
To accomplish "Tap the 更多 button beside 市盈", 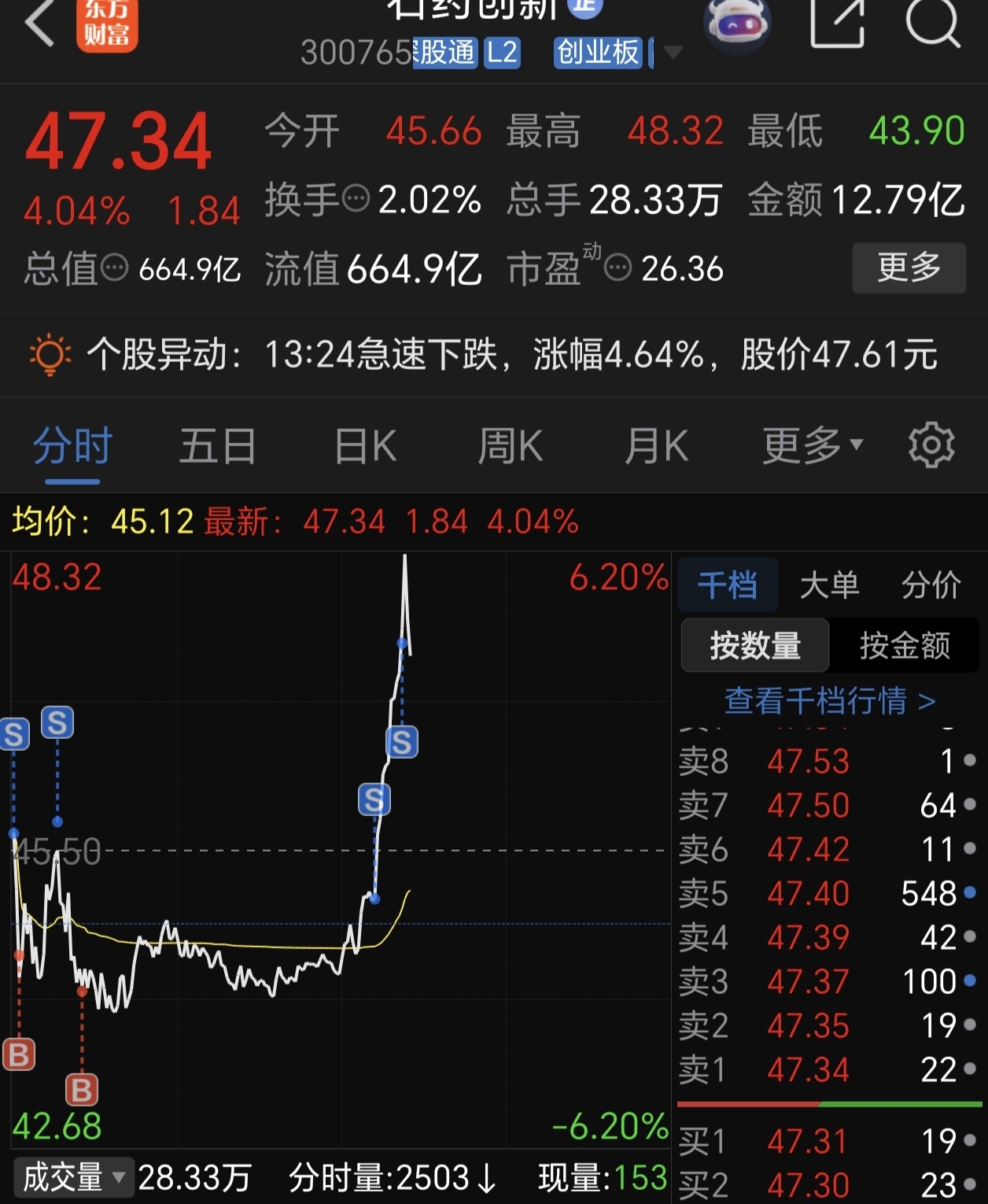I will (909, 268).
